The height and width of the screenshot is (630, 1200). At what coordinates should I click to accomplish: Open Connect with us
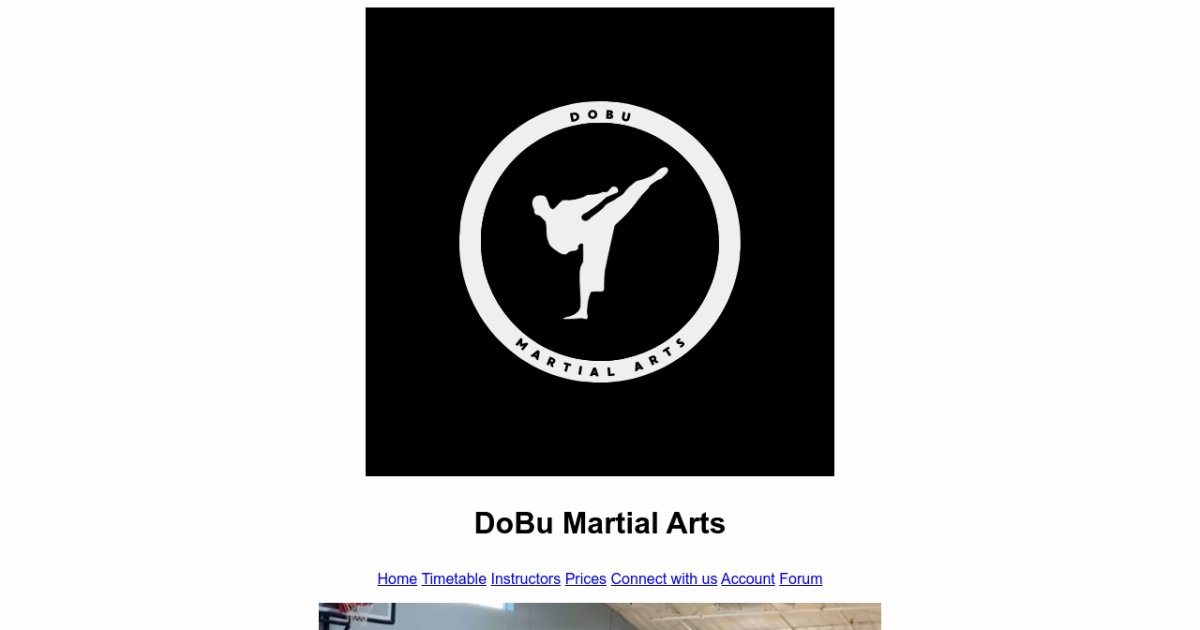pos(664,579)
